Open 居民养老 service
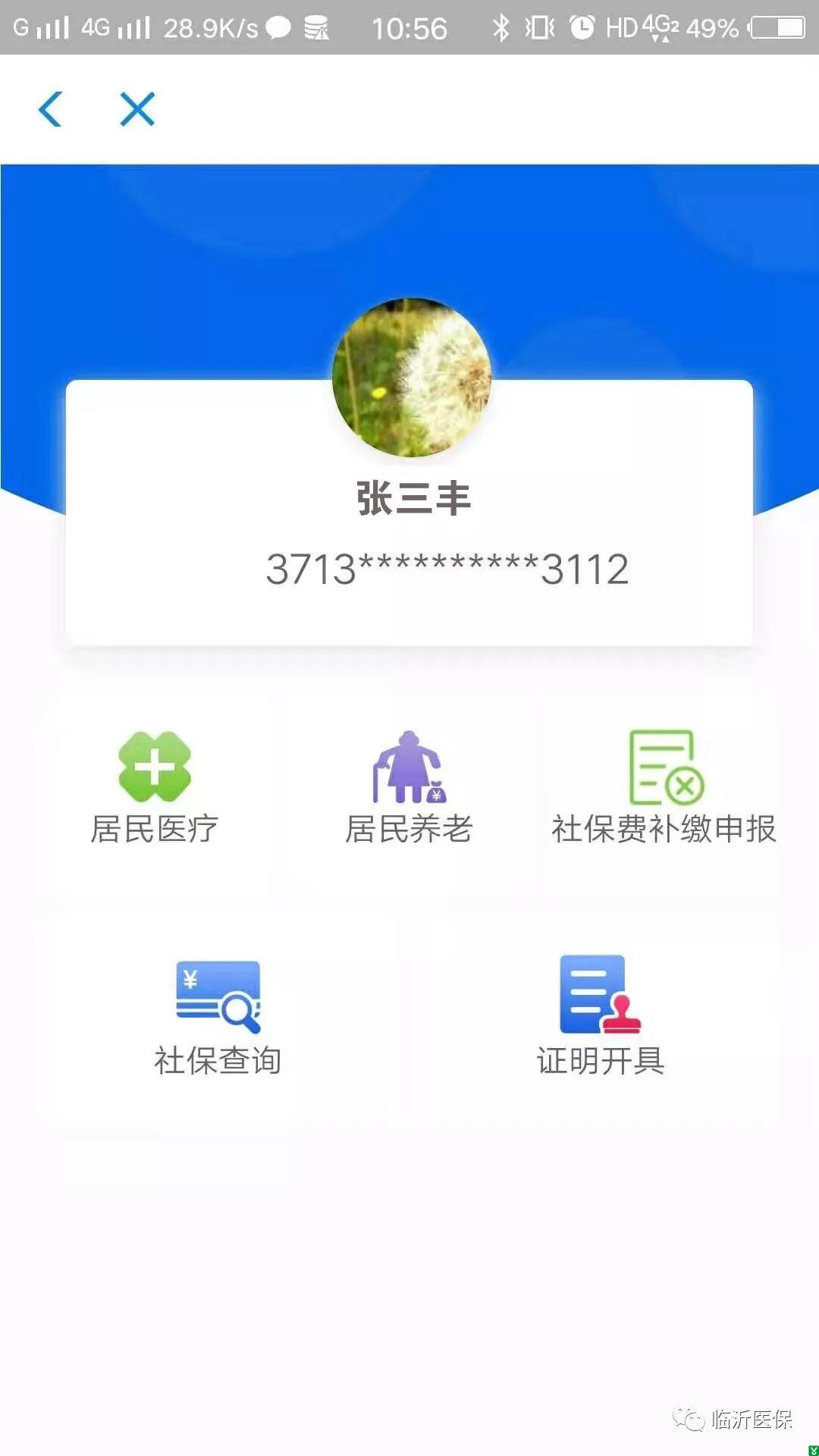 [409, 789]
